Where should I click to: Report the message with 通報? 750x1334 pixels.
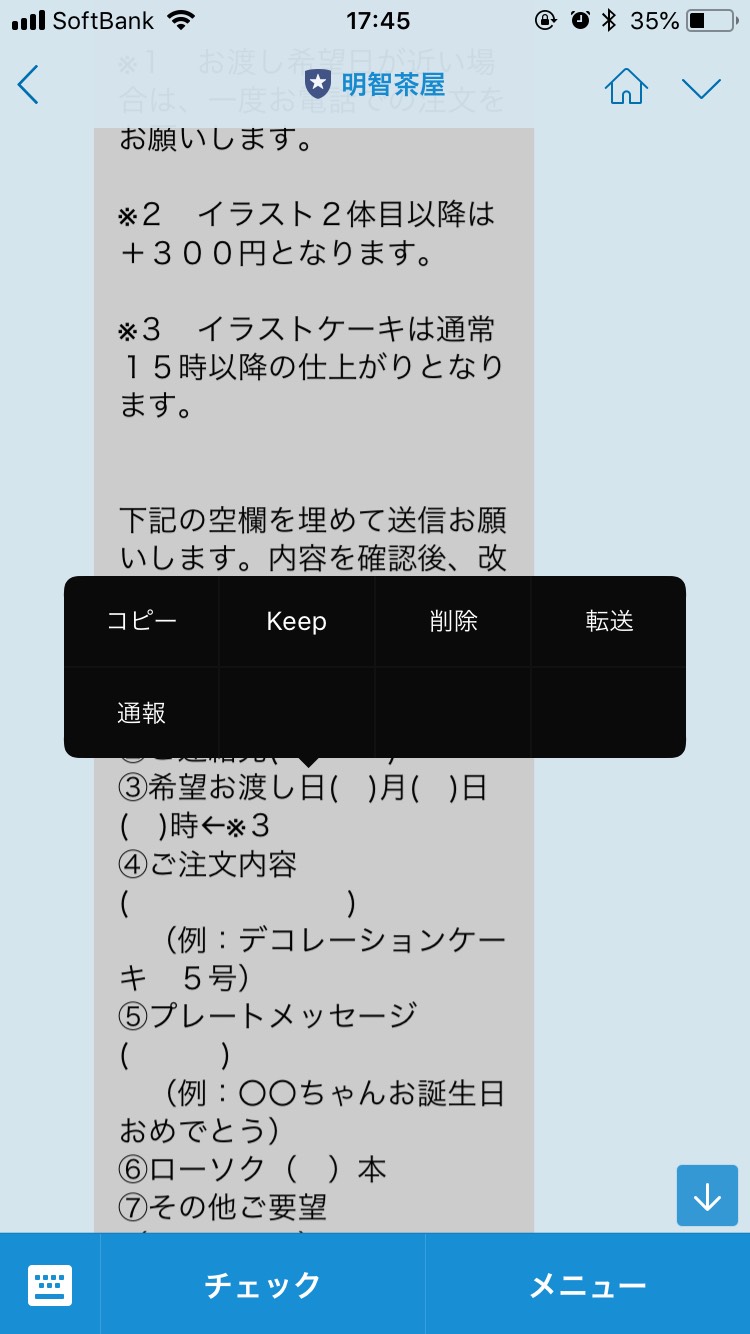point(142,713)
